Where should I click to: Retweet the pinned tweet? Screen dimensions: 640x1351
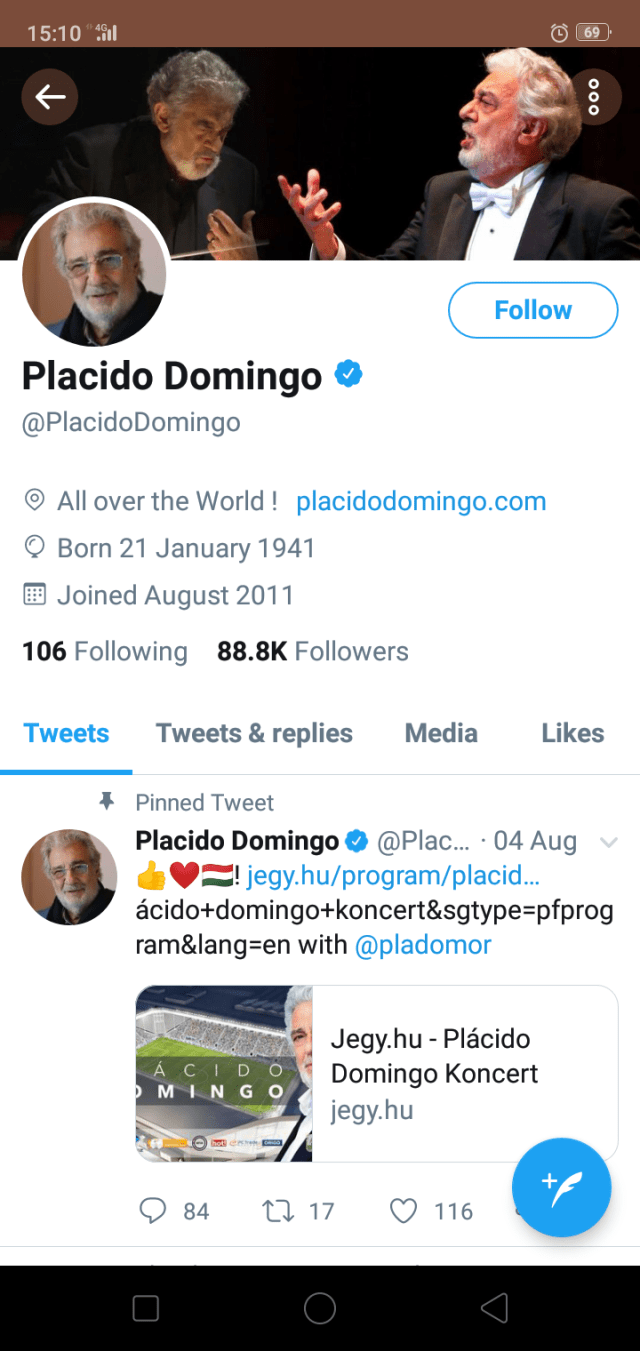275,1211
